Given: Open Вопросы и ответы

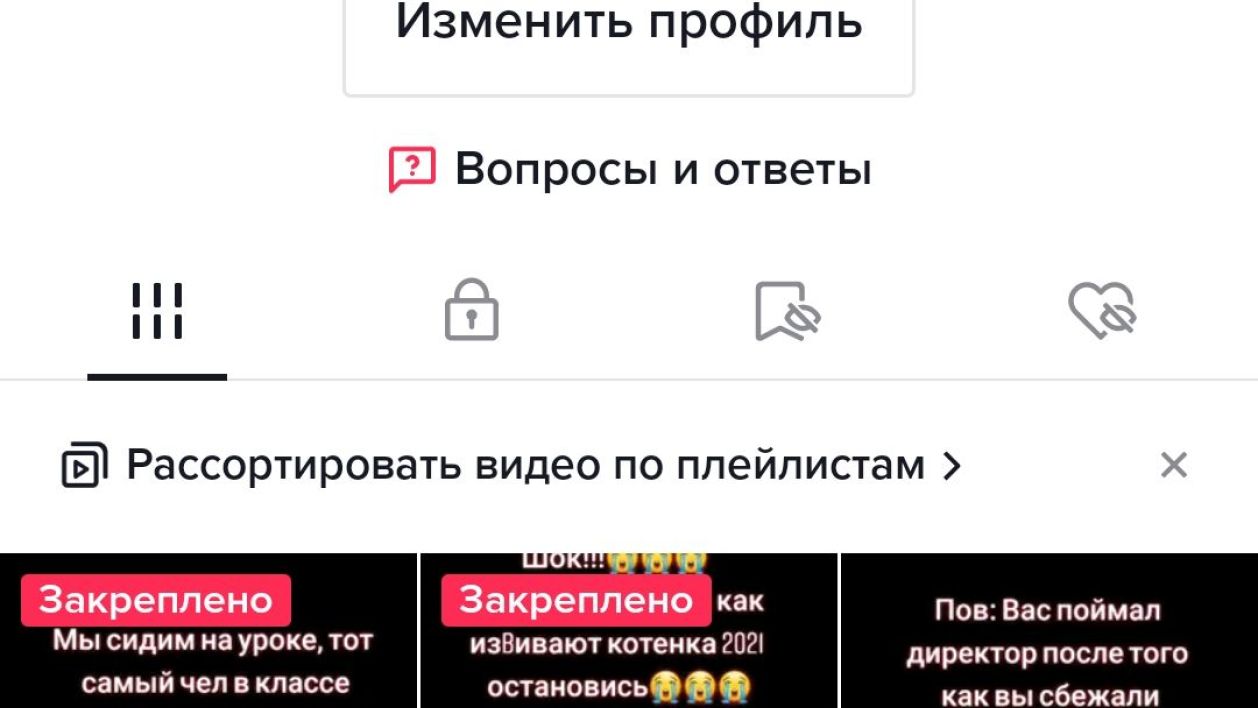Looking at the screenshot, I should 630,169.
